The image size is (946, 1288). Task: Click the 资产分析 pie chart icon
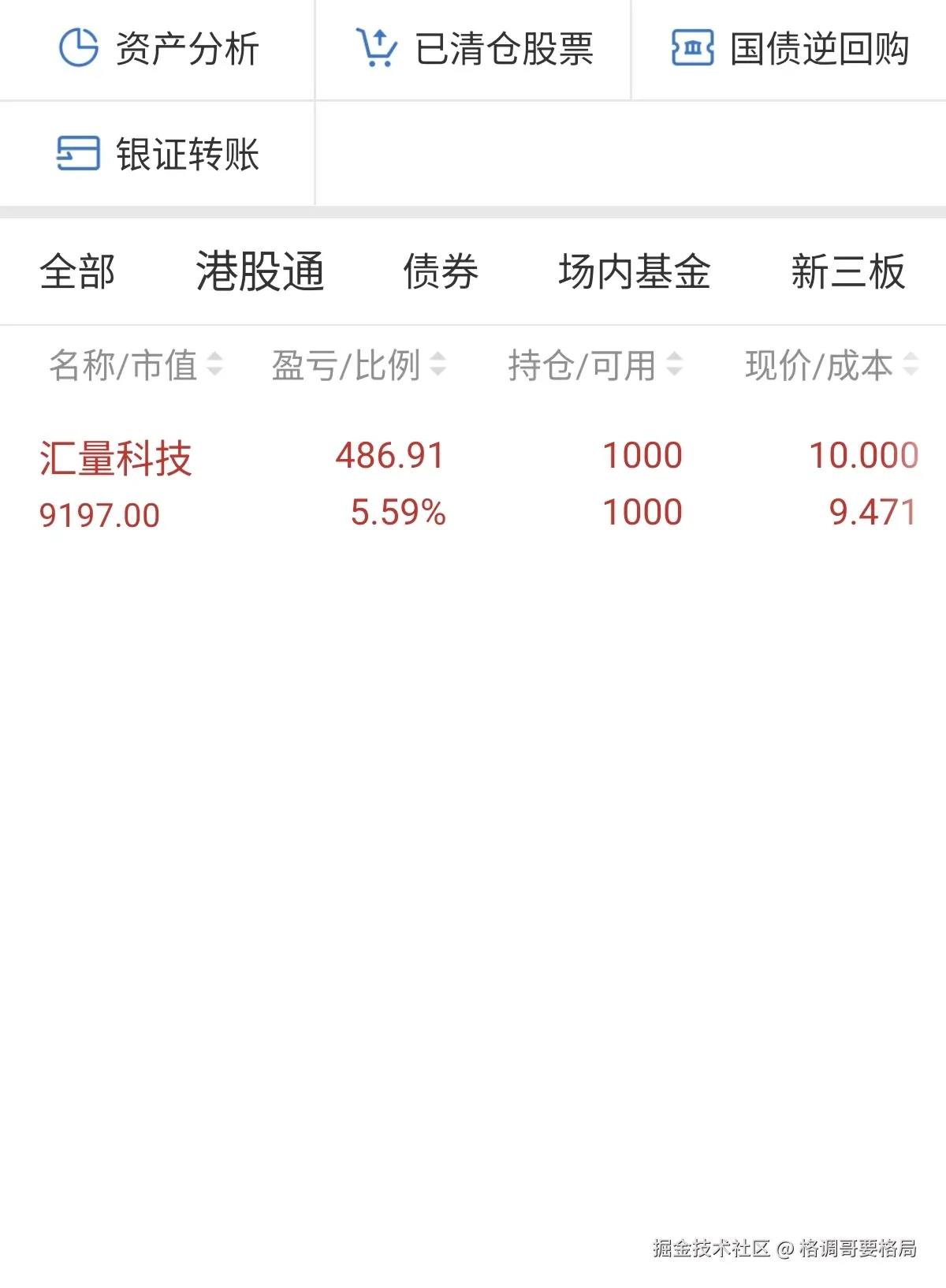pos(80,49)
